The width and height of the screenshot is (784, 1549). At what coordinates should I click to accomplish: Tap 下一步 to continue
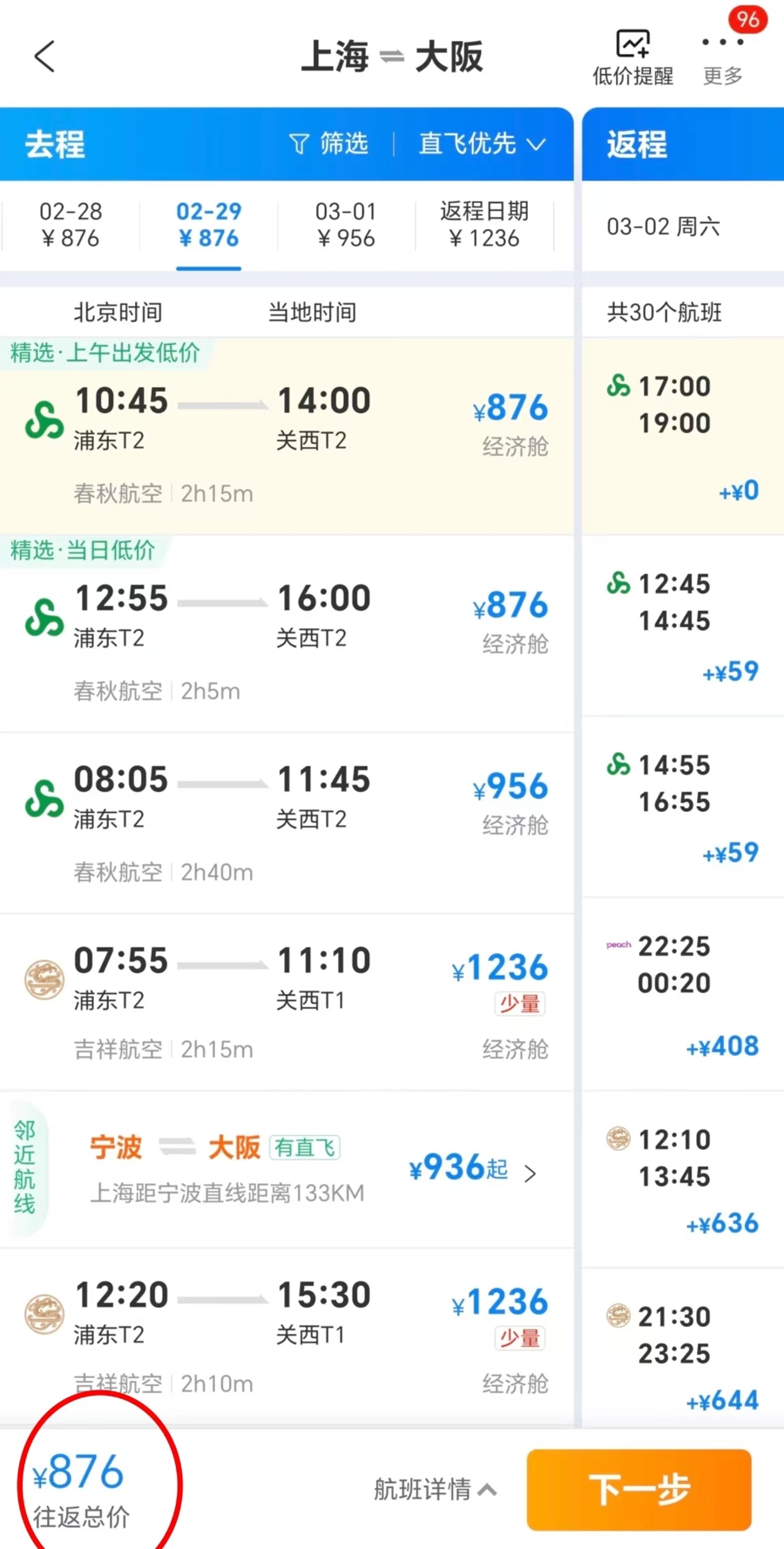[639, 1489]
